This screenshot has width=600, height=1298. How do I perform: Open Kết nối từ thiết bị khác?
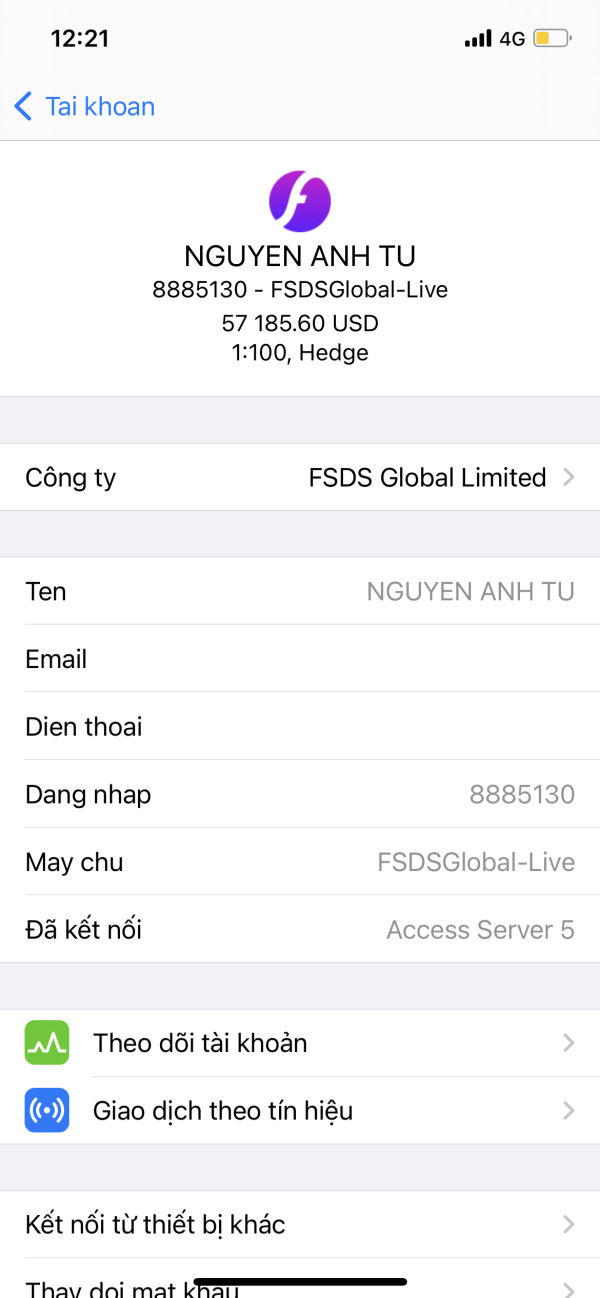(300, 1224)
